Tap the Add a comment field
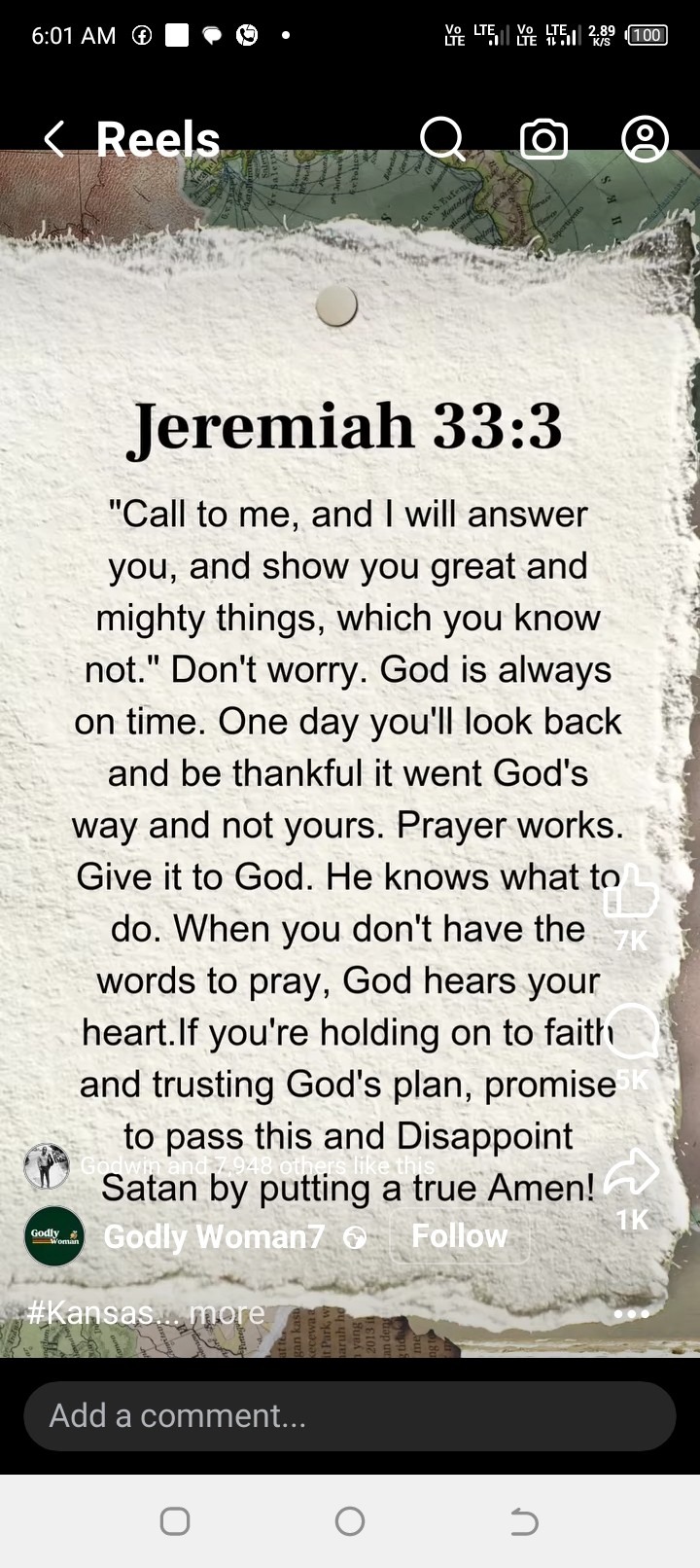 (x=350, y=1415)
